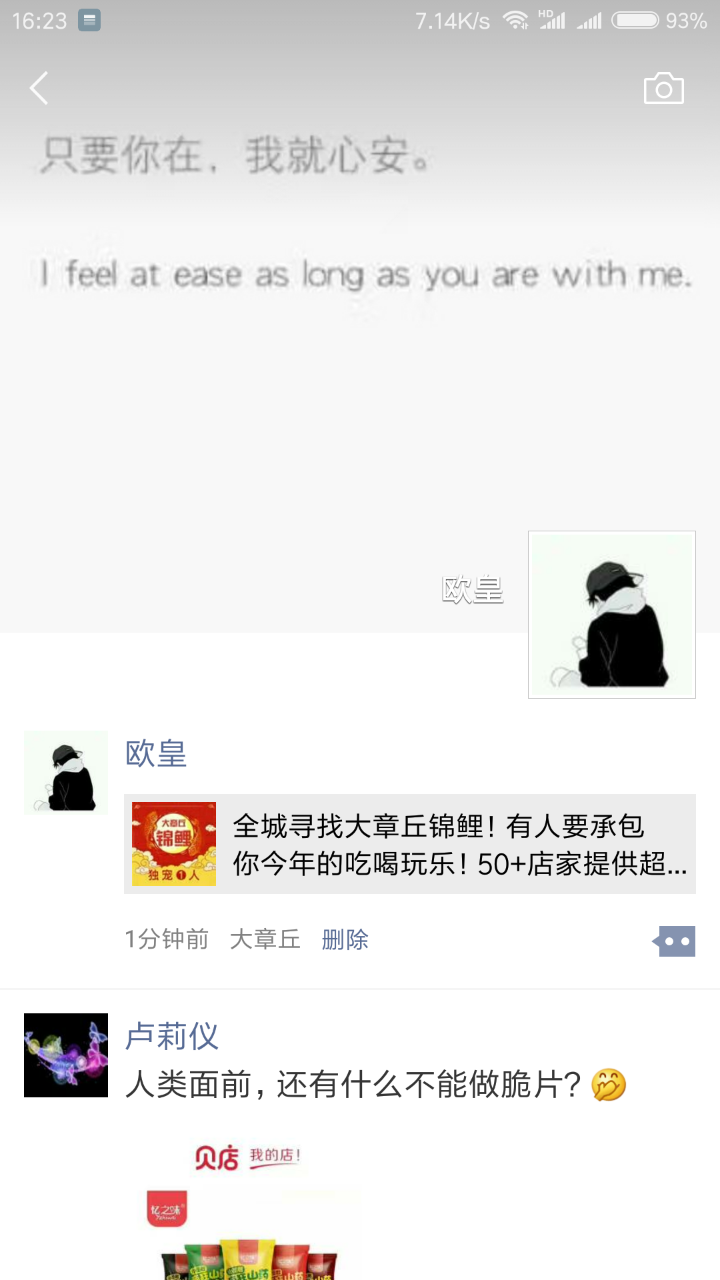
Task: Tap the cover photo background
Action: [x=300, y=400]
